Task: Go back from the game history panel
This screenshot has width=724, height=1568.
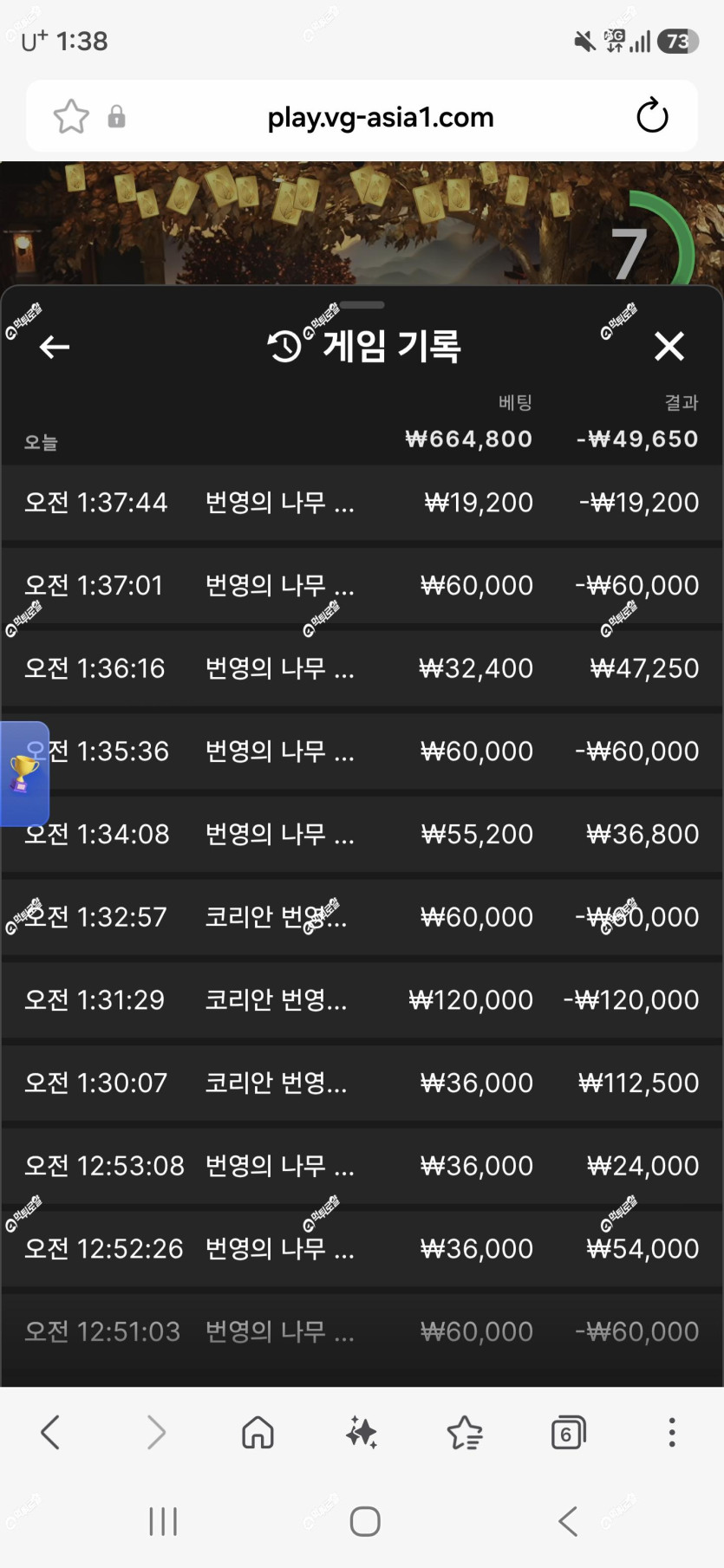Action: tap(54, 348)
